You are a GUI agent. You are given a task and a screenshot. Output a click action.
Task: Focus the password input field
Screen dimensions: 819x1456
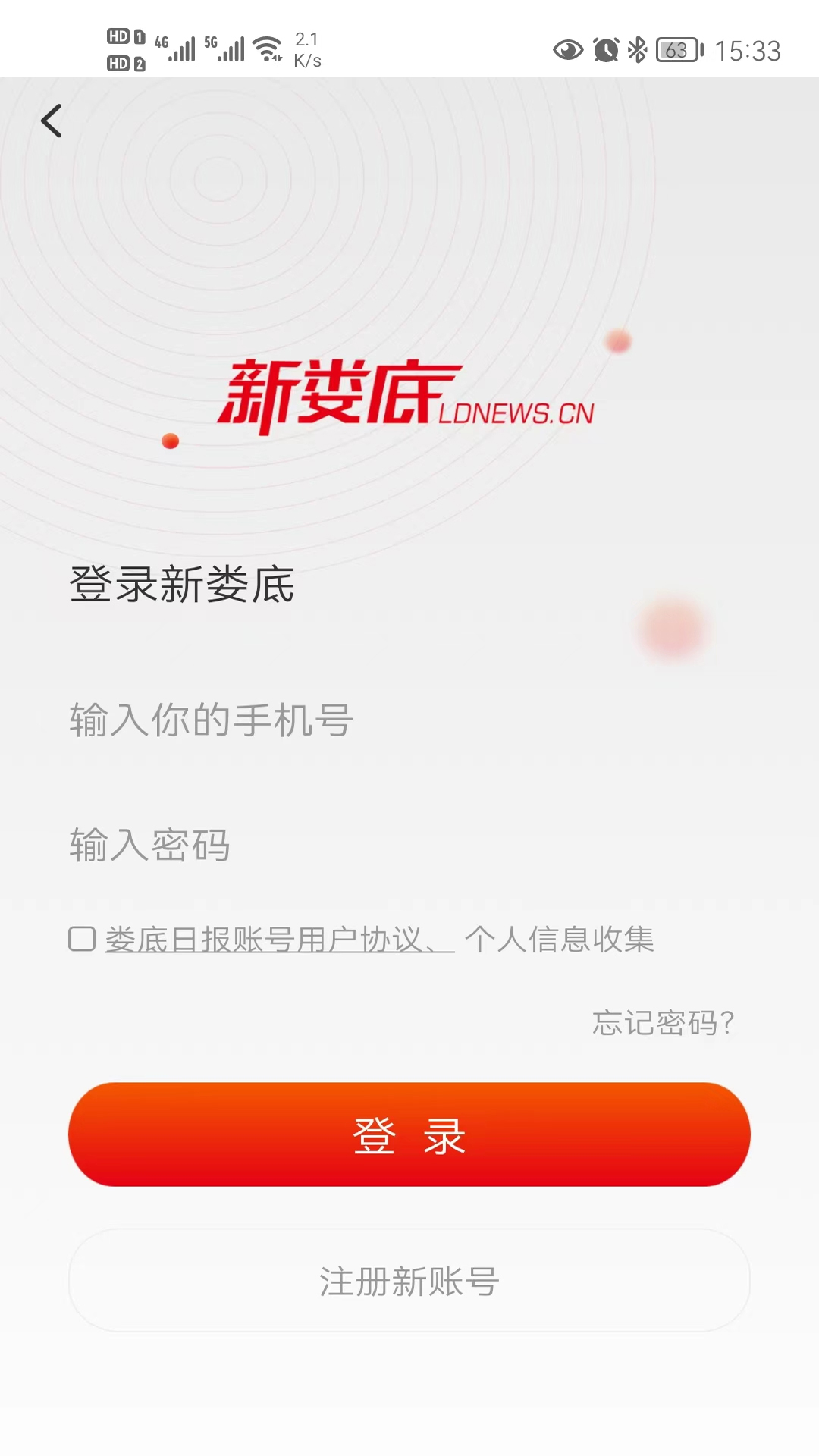pos(409,845)
